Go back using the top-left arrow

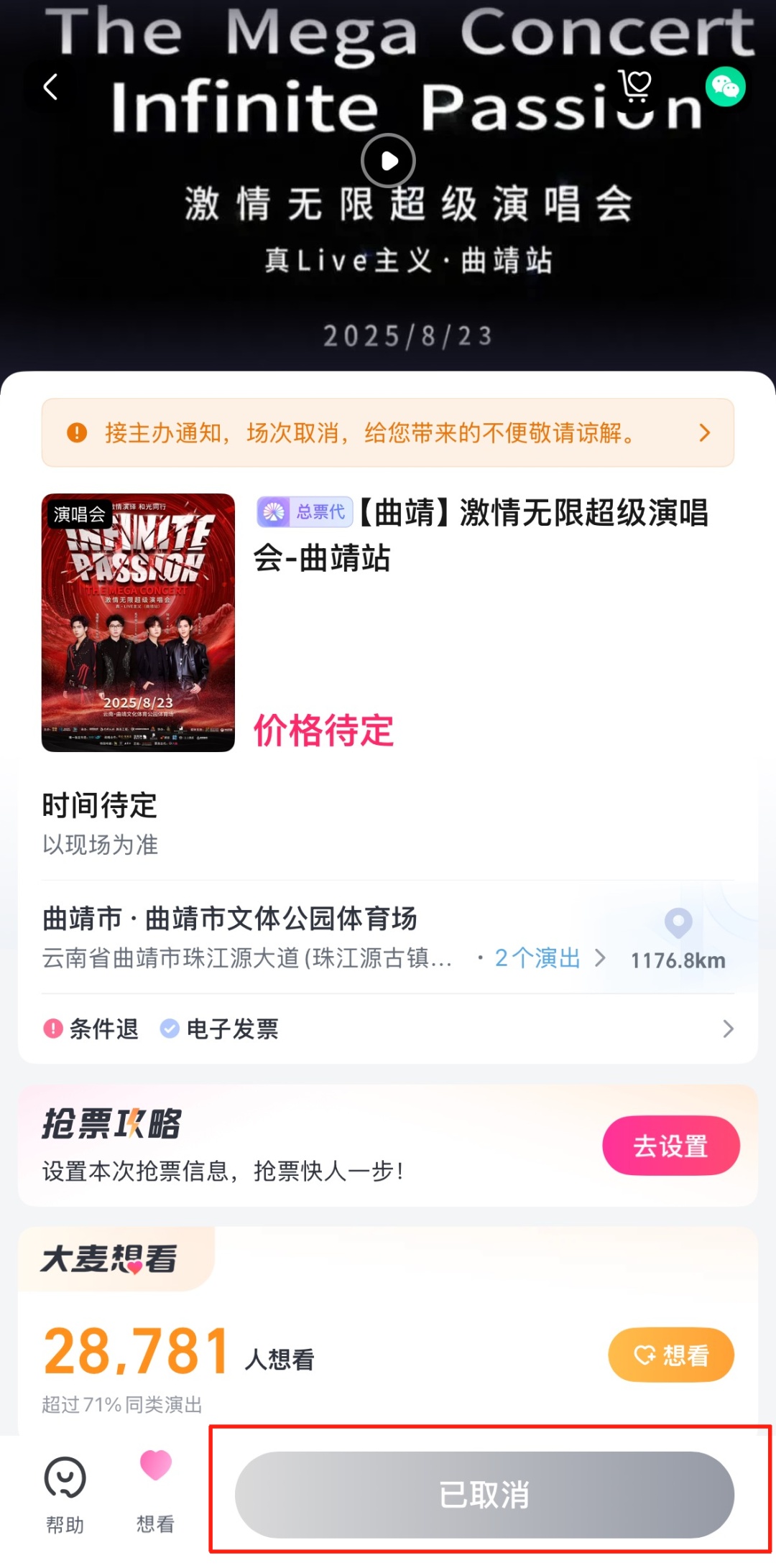[x=50, y=87]
